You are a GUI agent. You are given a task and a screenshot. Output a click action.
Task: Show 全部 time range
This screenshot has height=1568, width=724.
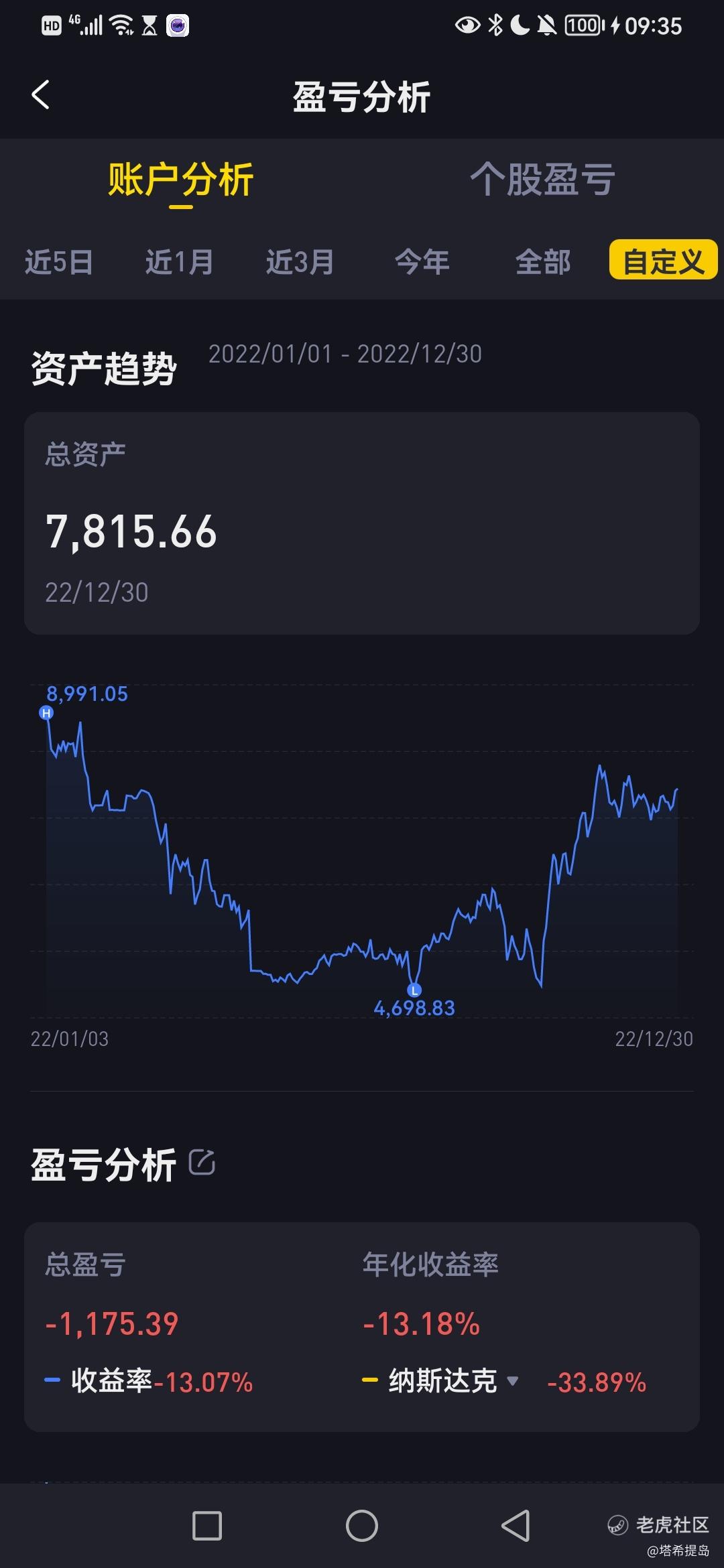542,261
